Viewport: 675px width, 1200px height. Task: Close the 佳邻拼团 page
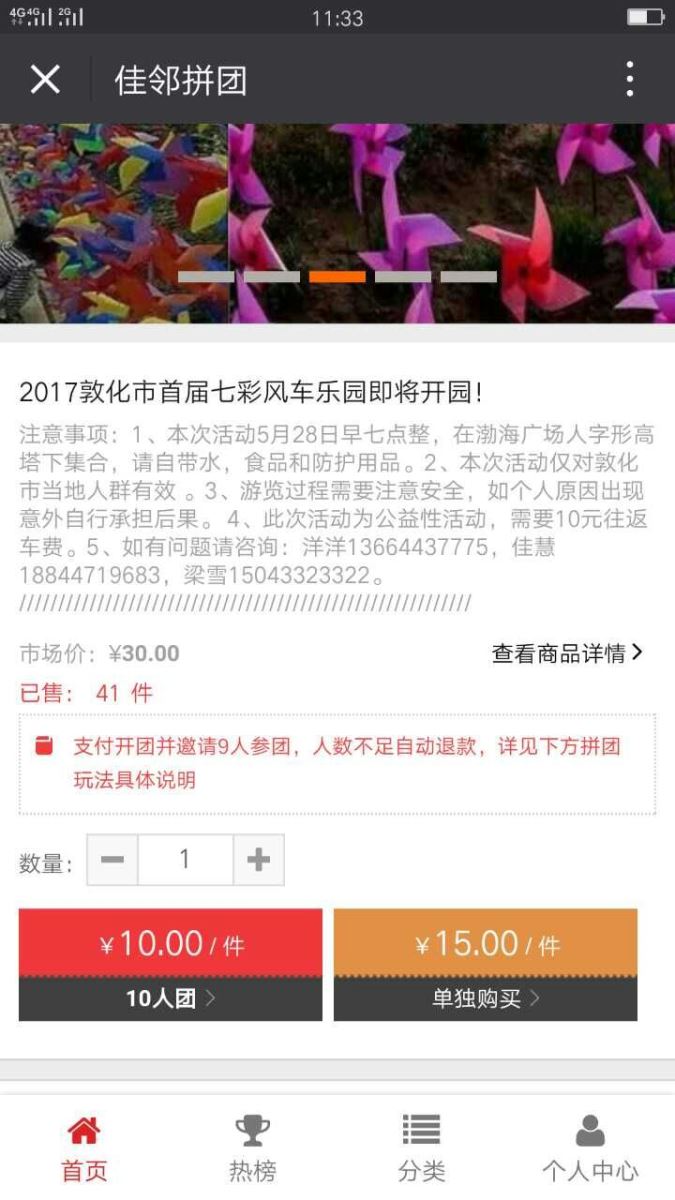[x=45, y=79]
